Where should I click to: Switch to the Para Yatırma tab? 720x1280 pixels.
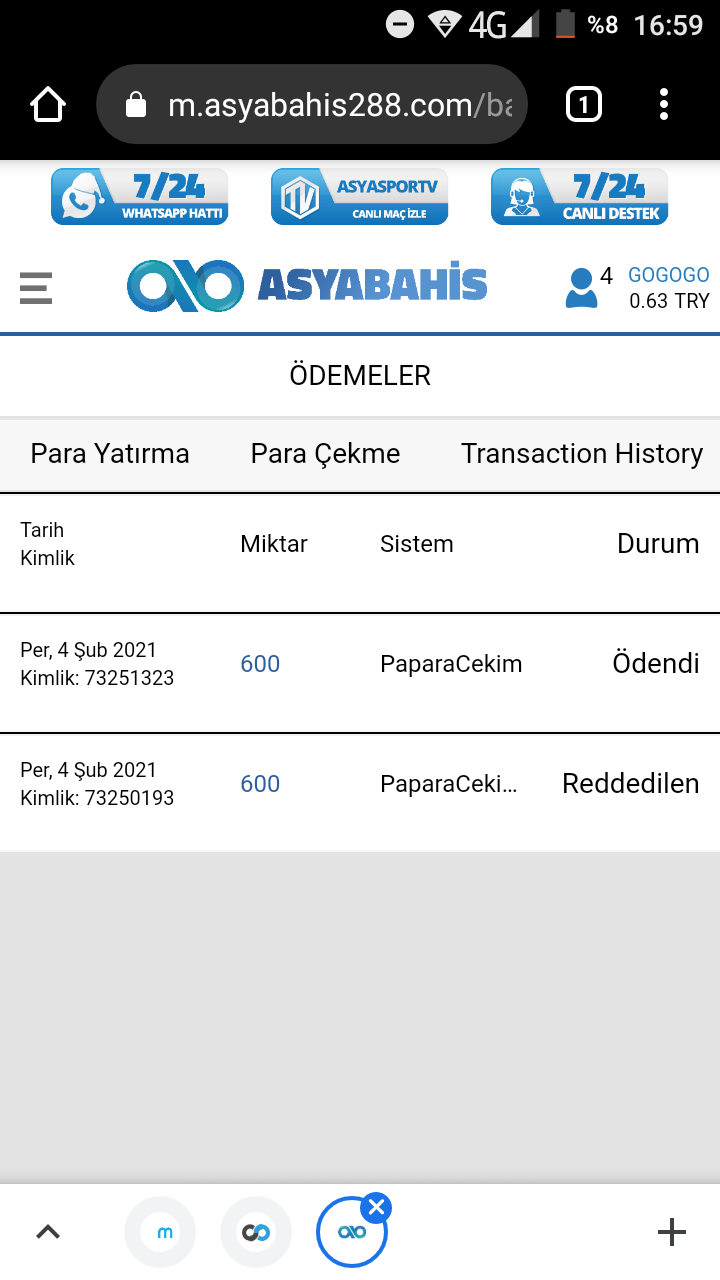pos(110,453)
